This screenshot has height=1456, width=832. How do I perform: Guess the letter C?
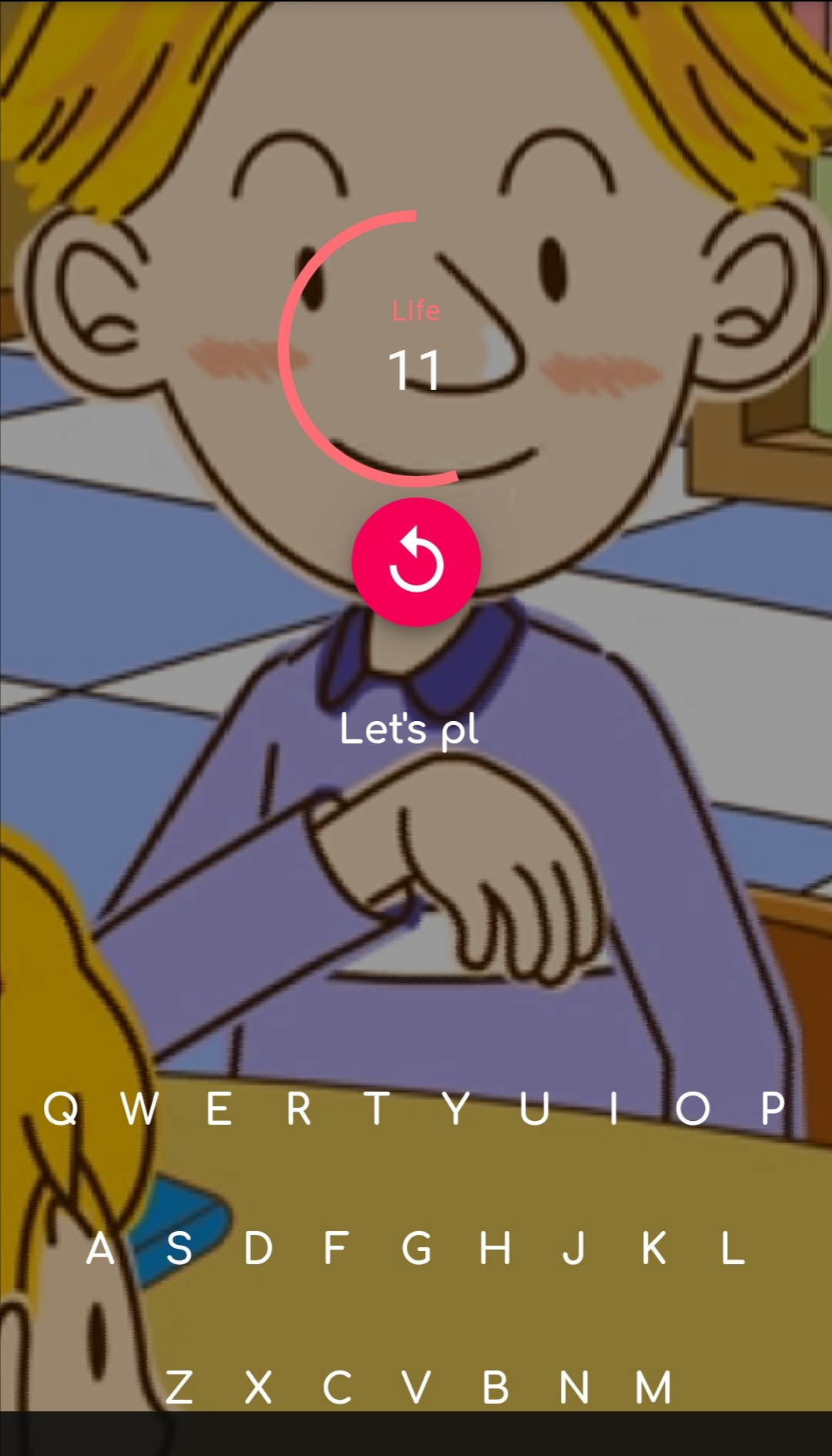click(x=337, y=1387)
